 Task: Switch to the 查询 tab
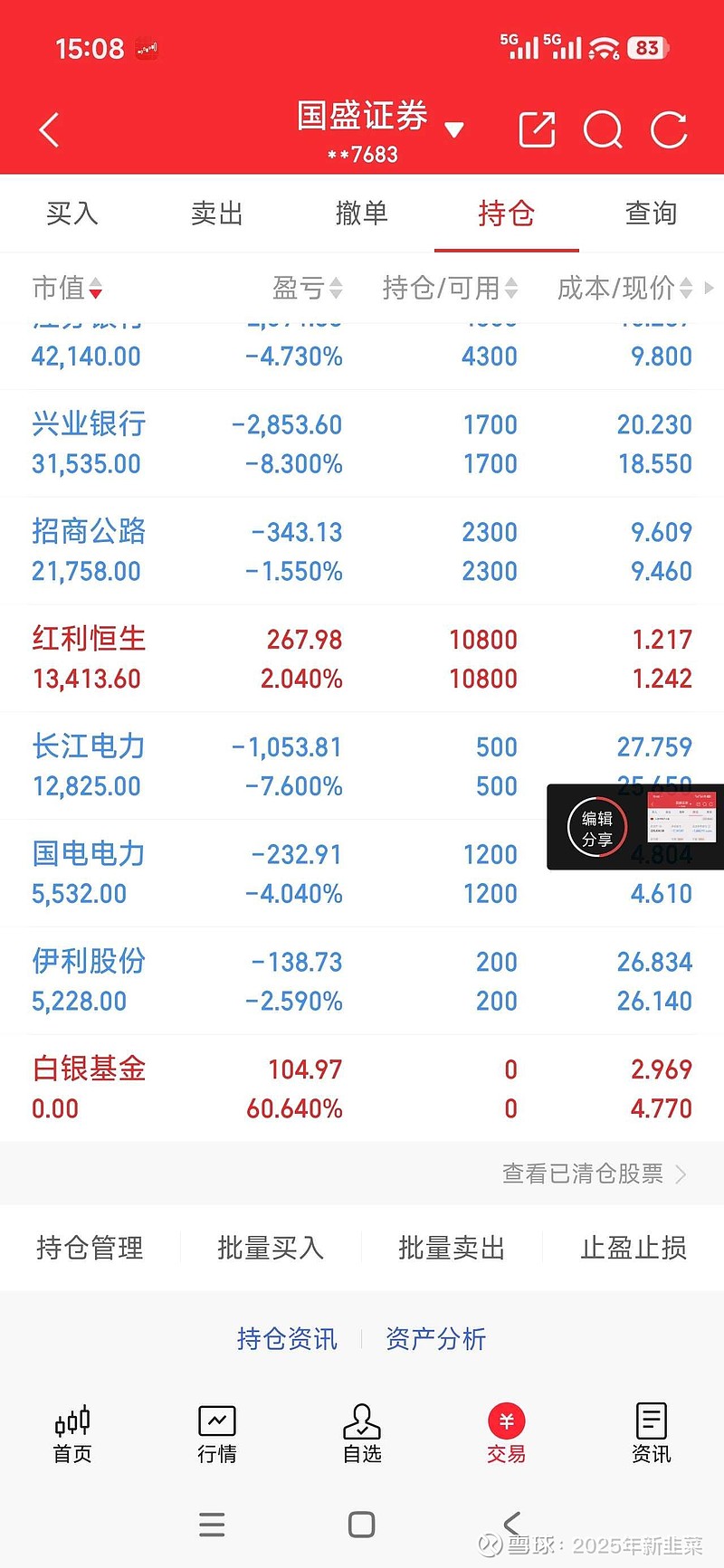pos(651,214)
